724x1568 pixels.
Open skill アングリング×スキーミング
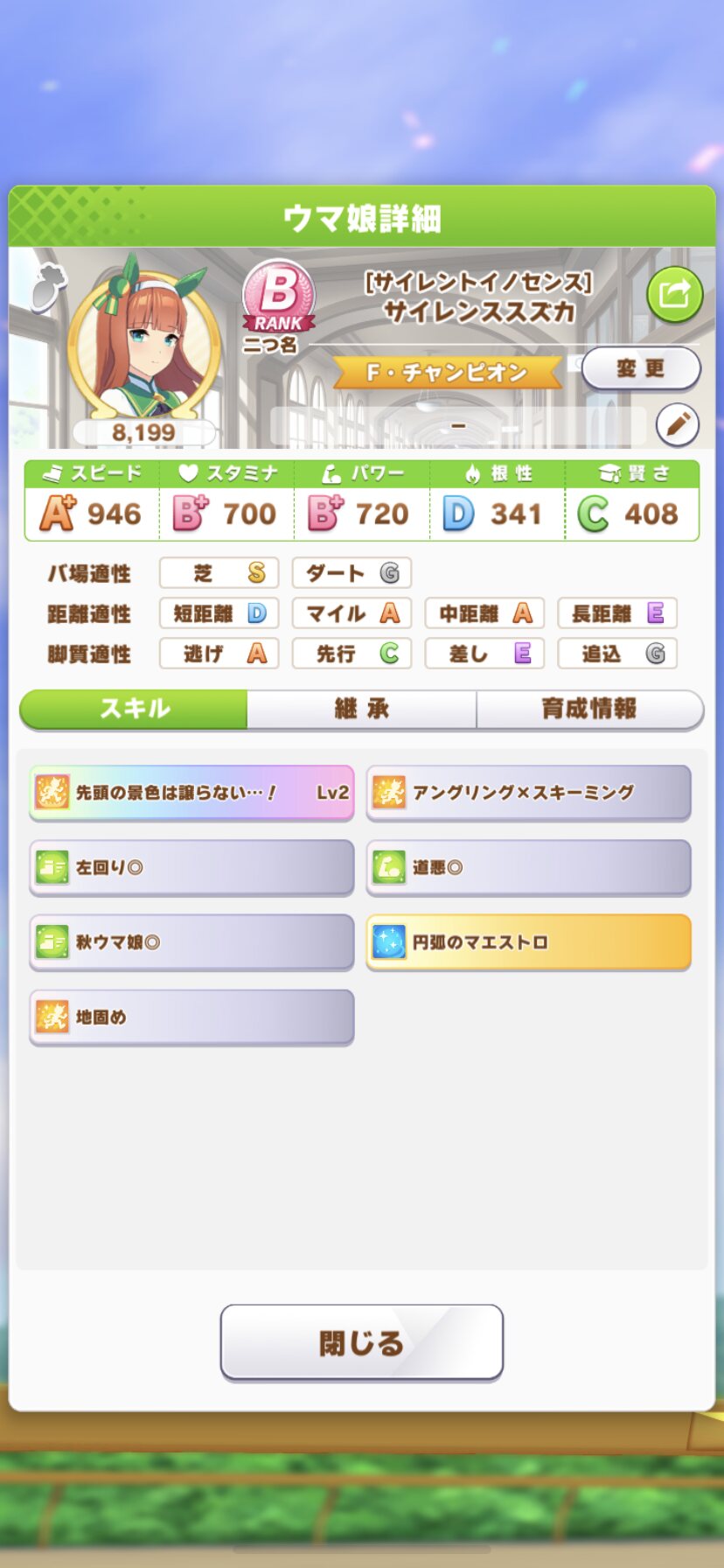528,793
